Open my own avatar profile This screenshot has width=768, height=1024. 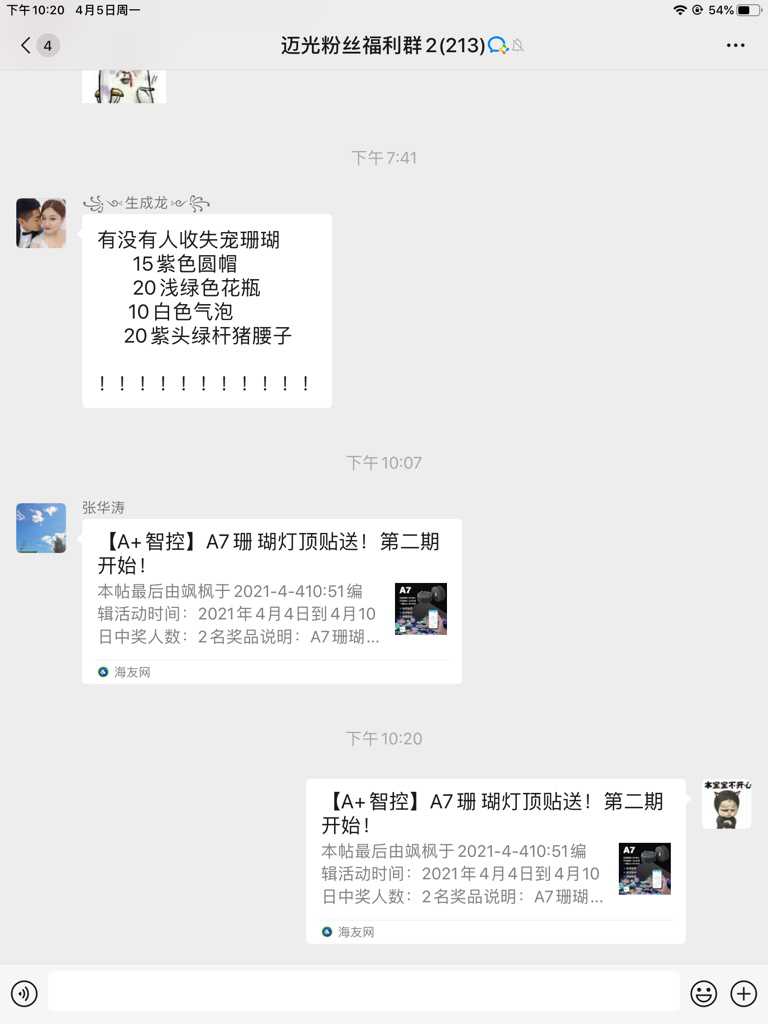pyautogui.click(x=727, y=804)
